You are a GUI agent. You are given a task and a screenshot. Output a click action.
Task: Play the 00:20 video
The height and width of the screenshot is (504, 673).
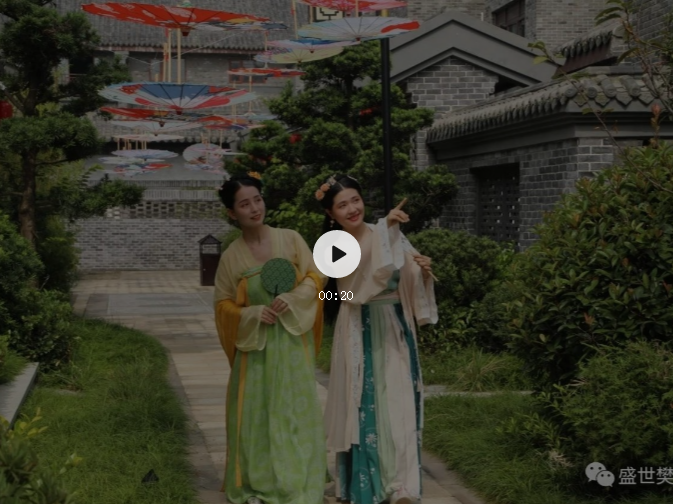336,254
